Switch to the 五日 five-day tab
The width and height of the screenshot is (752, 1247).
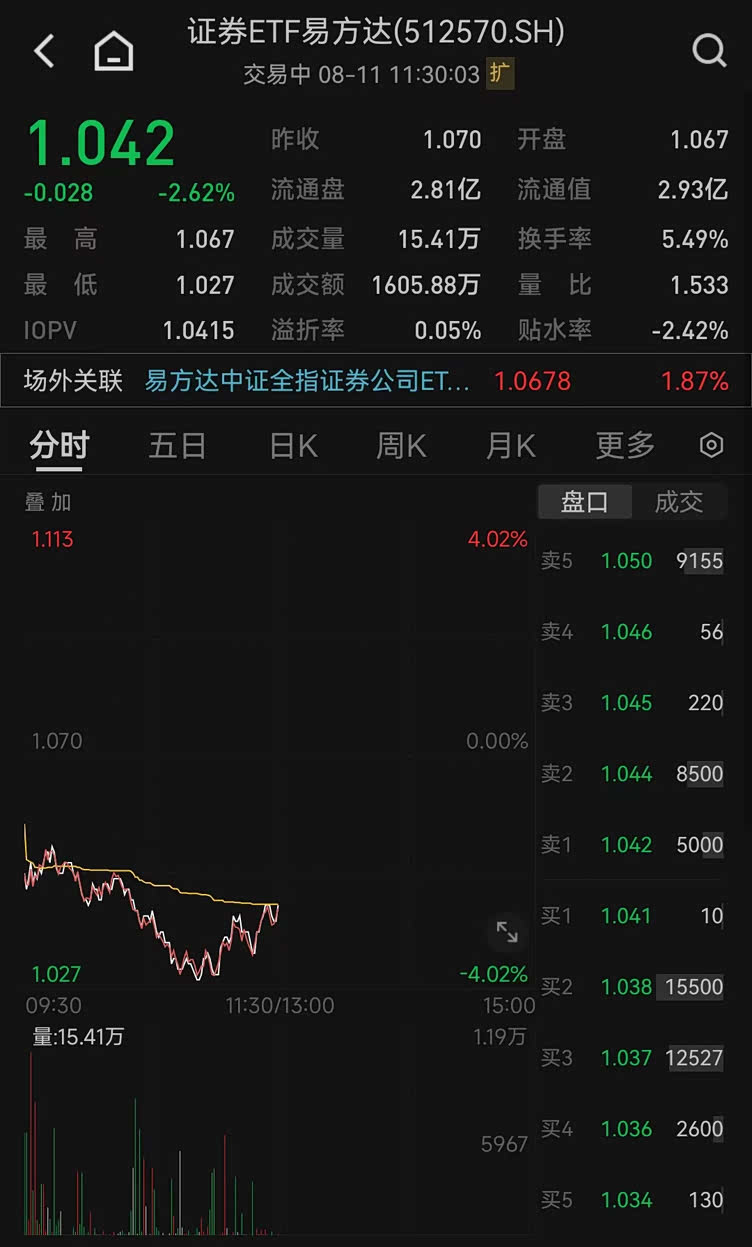click(x=176, y=445)
